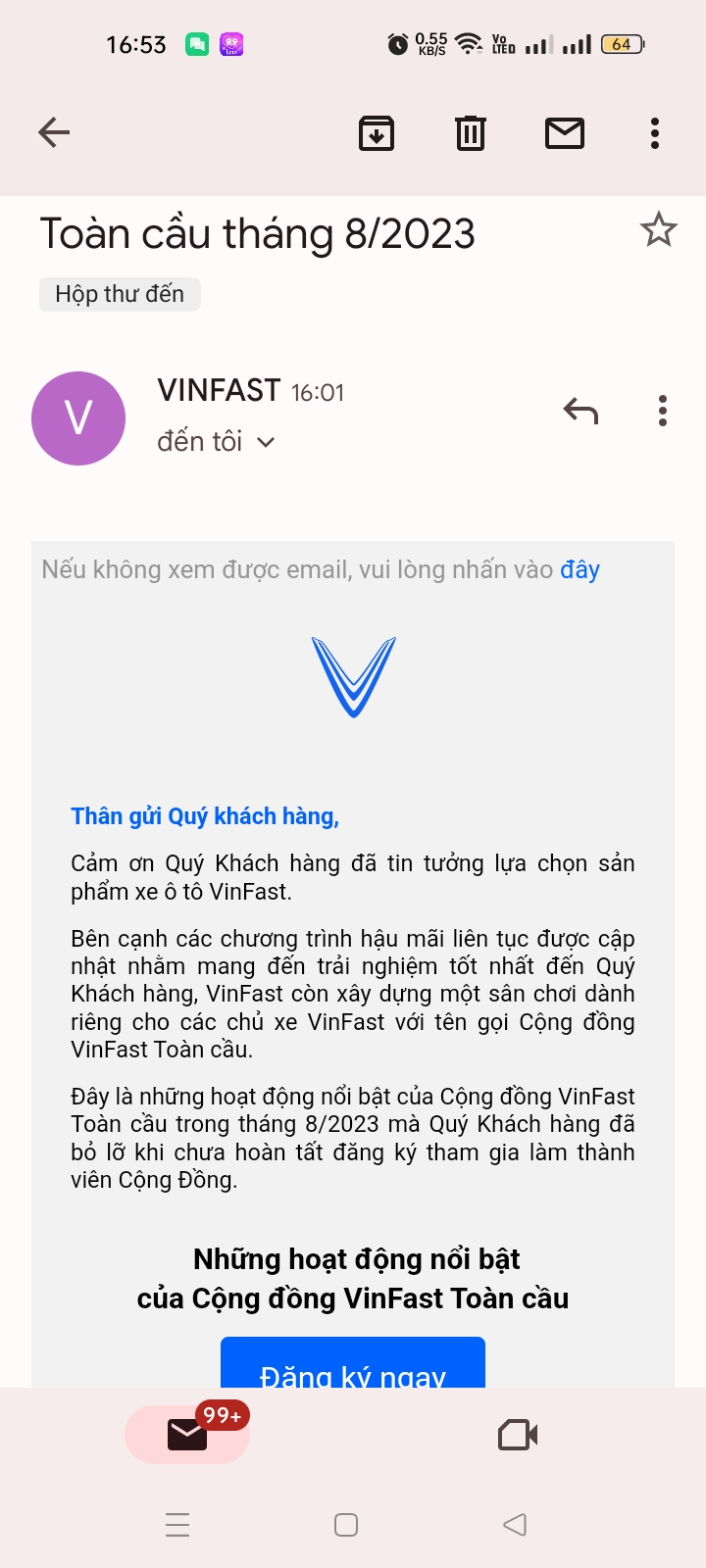Open the top toolbar overflow menu
This screenshot has height=1568, width=706.
click(x=655, y=132)
